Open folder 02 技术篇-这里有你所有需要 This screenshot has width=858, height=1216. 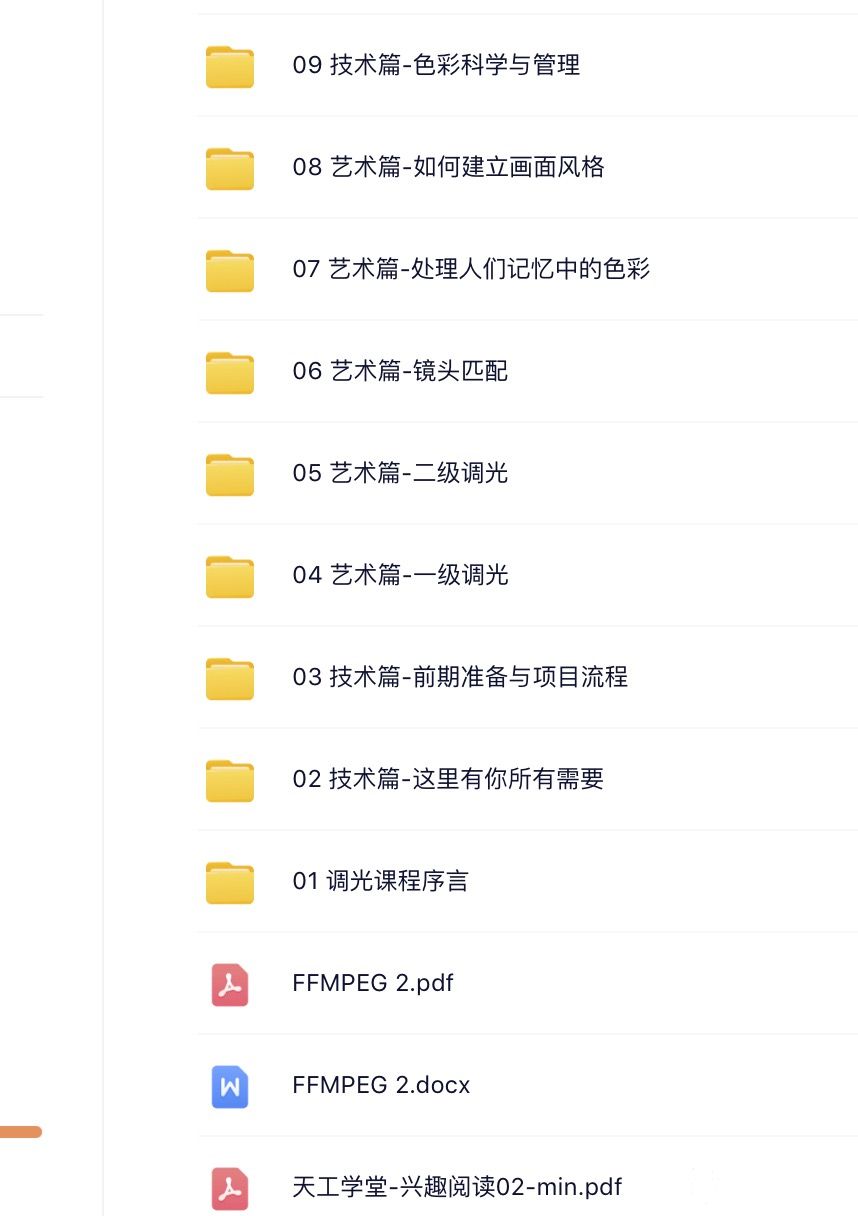(448, 780)
